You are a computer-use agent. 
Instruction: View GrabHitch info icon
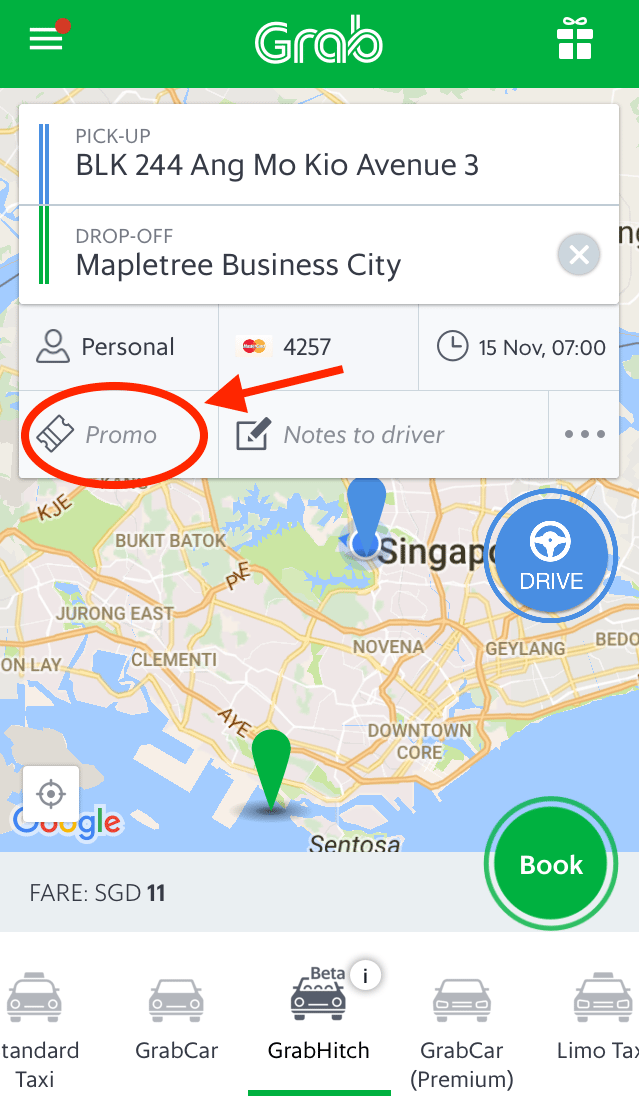coord(366,975)
